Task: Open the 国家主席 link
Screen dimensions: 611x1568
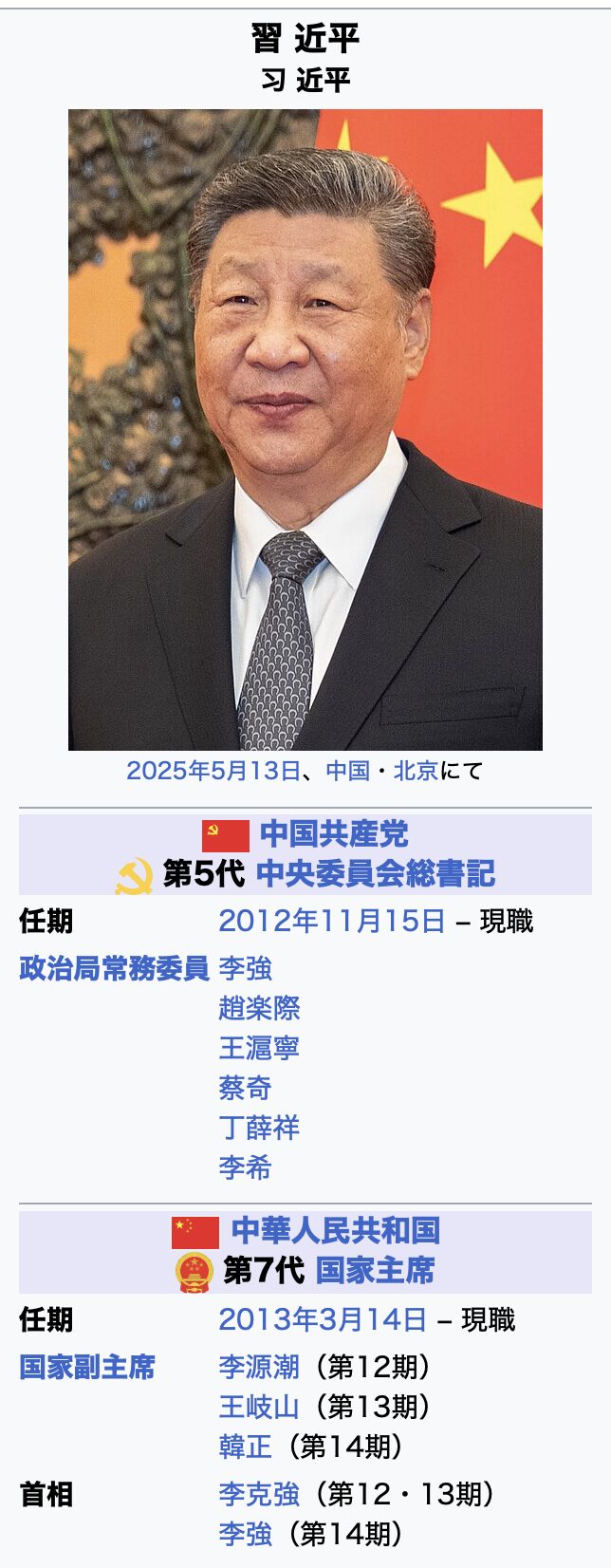Action: point(375,1270)
